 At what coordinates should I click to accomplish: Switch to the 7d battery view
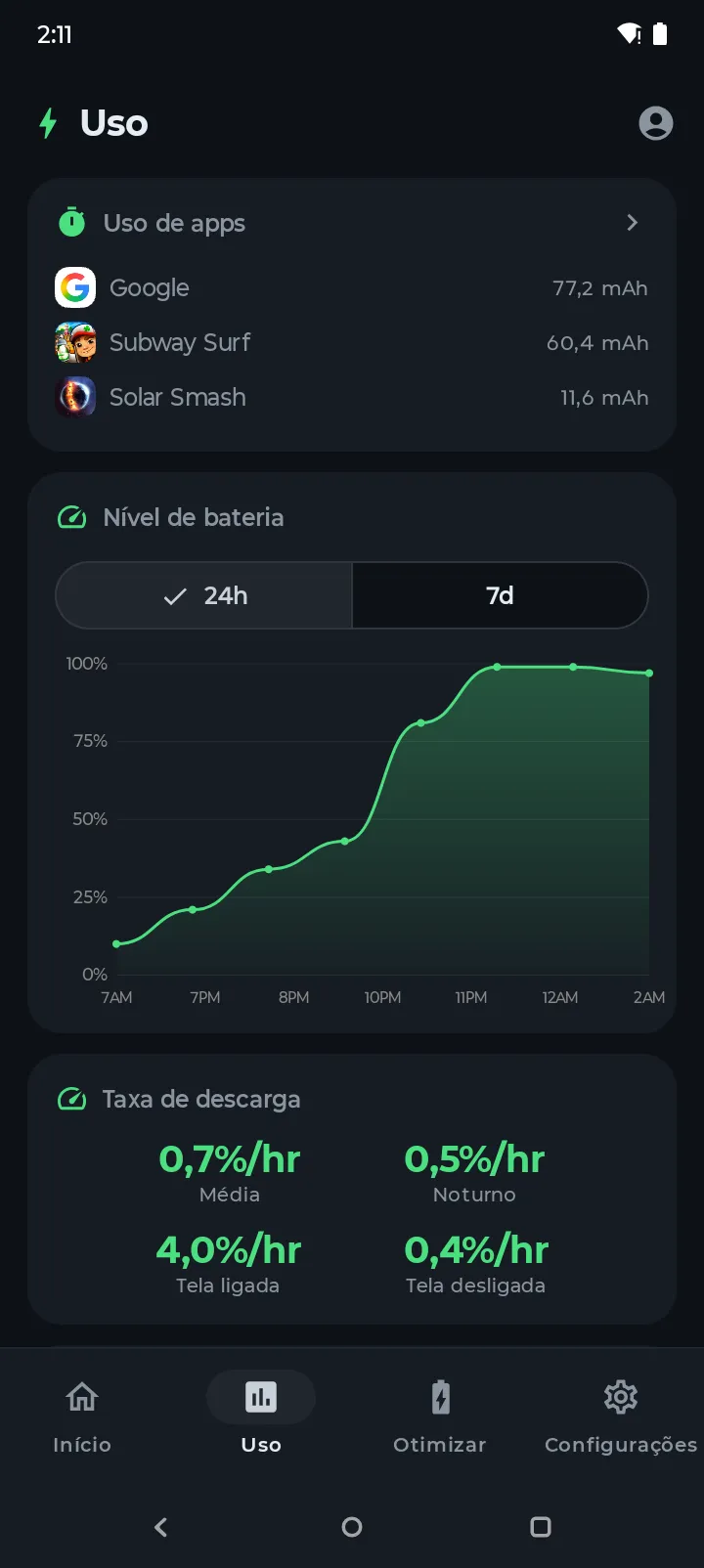[499, 595]
